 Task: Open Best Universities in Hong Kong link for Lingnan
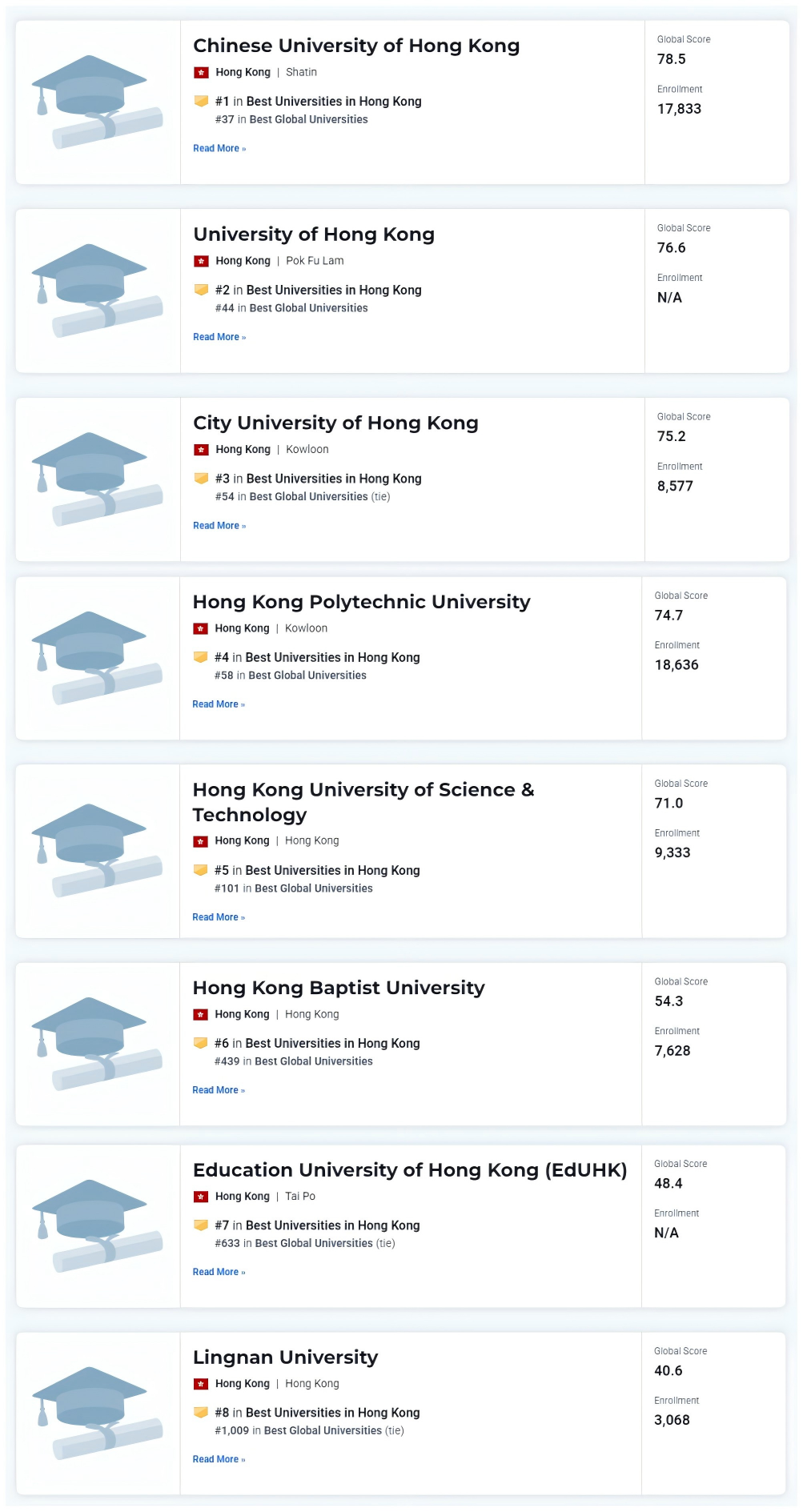333,1412
